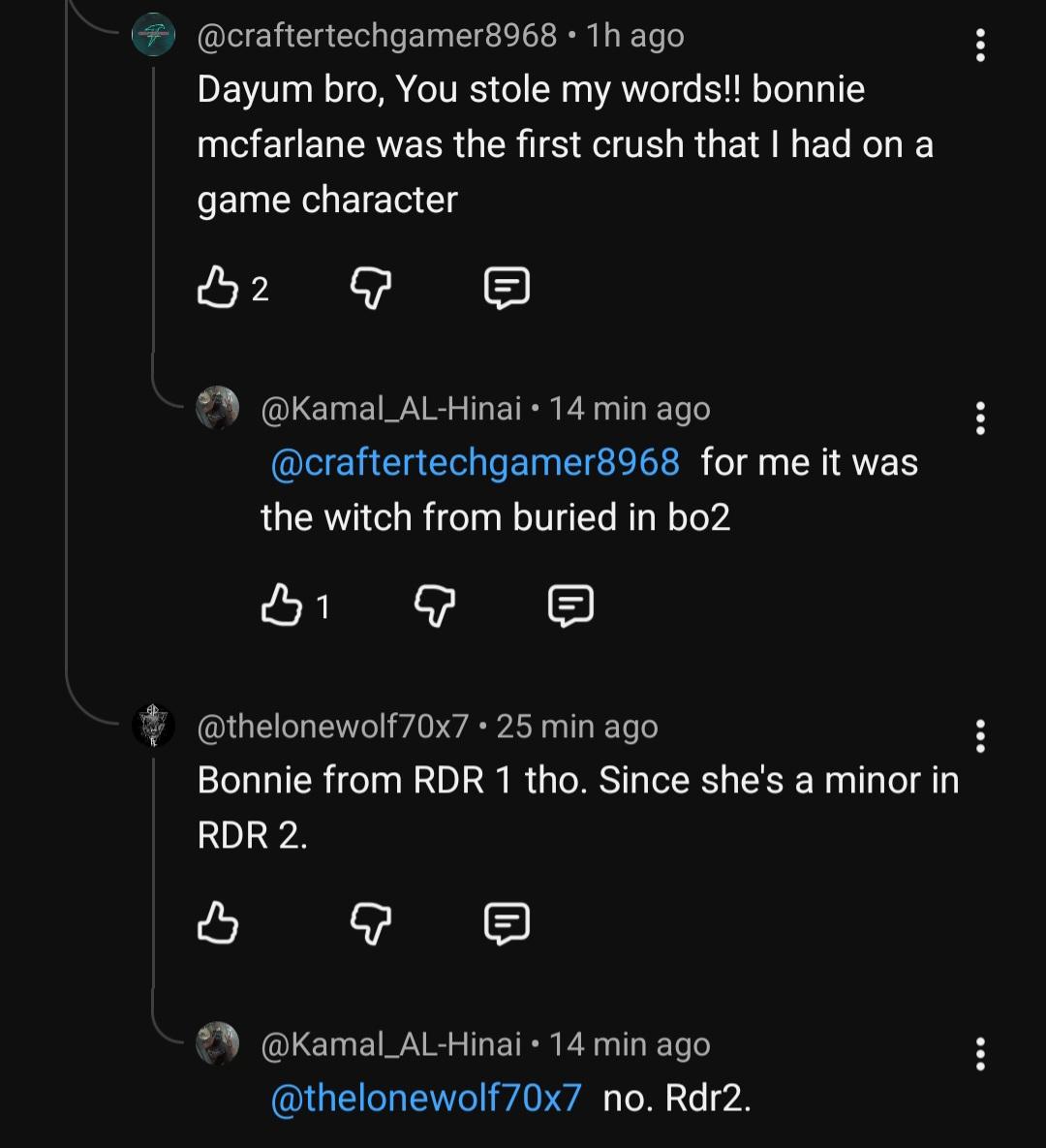Tap the @craftertechgamer8968 mention link
1046x1148 pixels.
[x=476, y=462]
